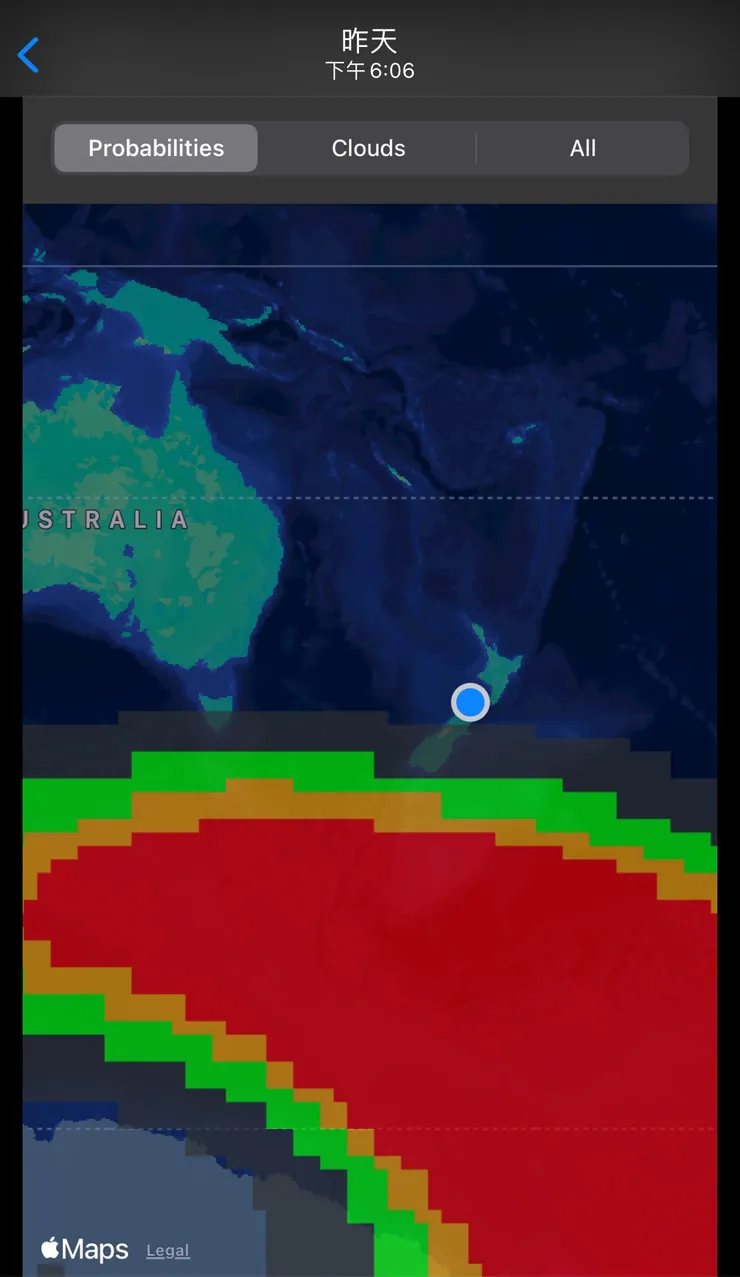Tap the blue location dot on the map
740x1277 pixels.
click(470, 702)
